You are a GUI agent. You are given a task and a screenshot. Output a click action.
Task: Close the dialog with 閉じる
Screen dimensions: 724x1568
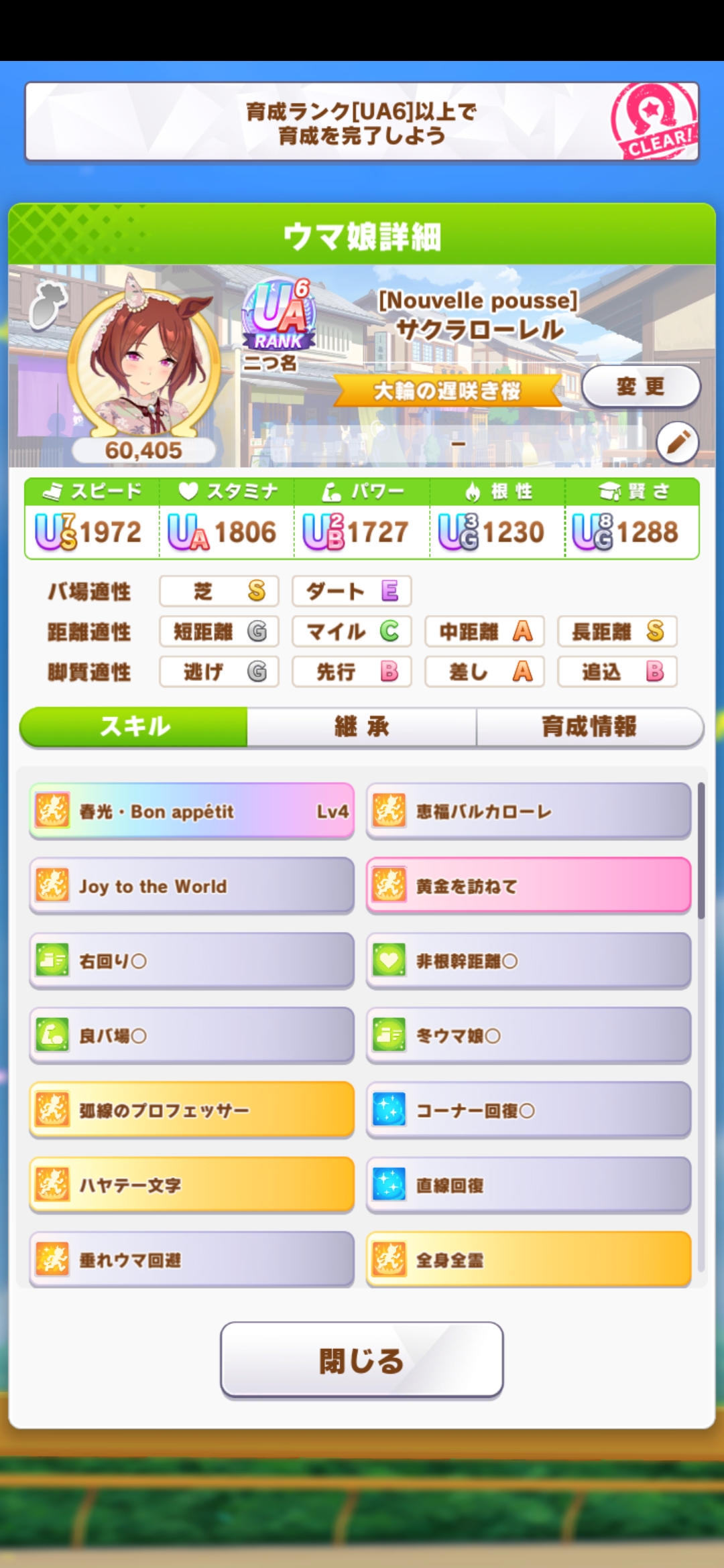362,1360
